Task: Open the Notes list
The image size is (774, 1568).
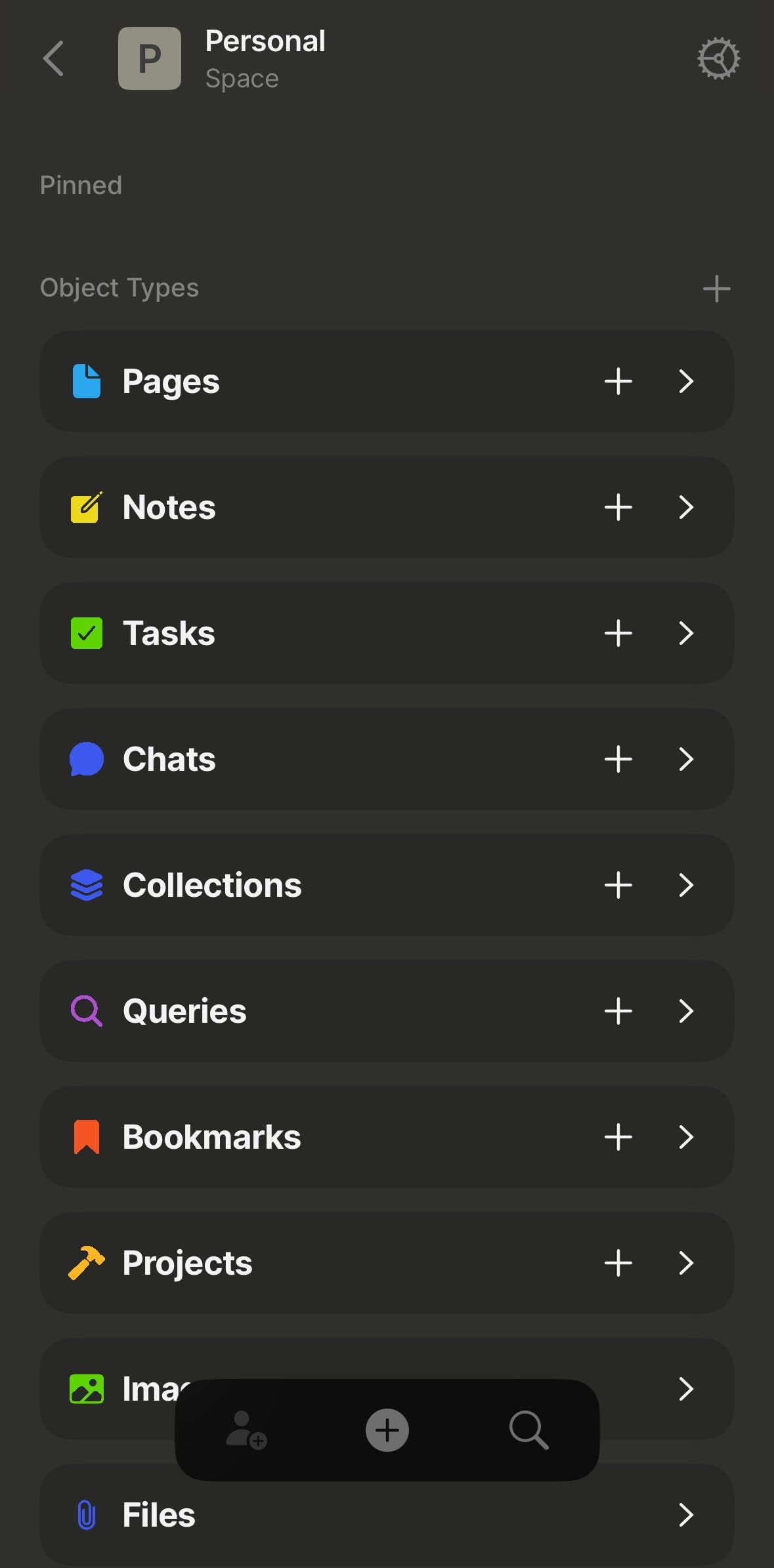Action: (686, 507)
